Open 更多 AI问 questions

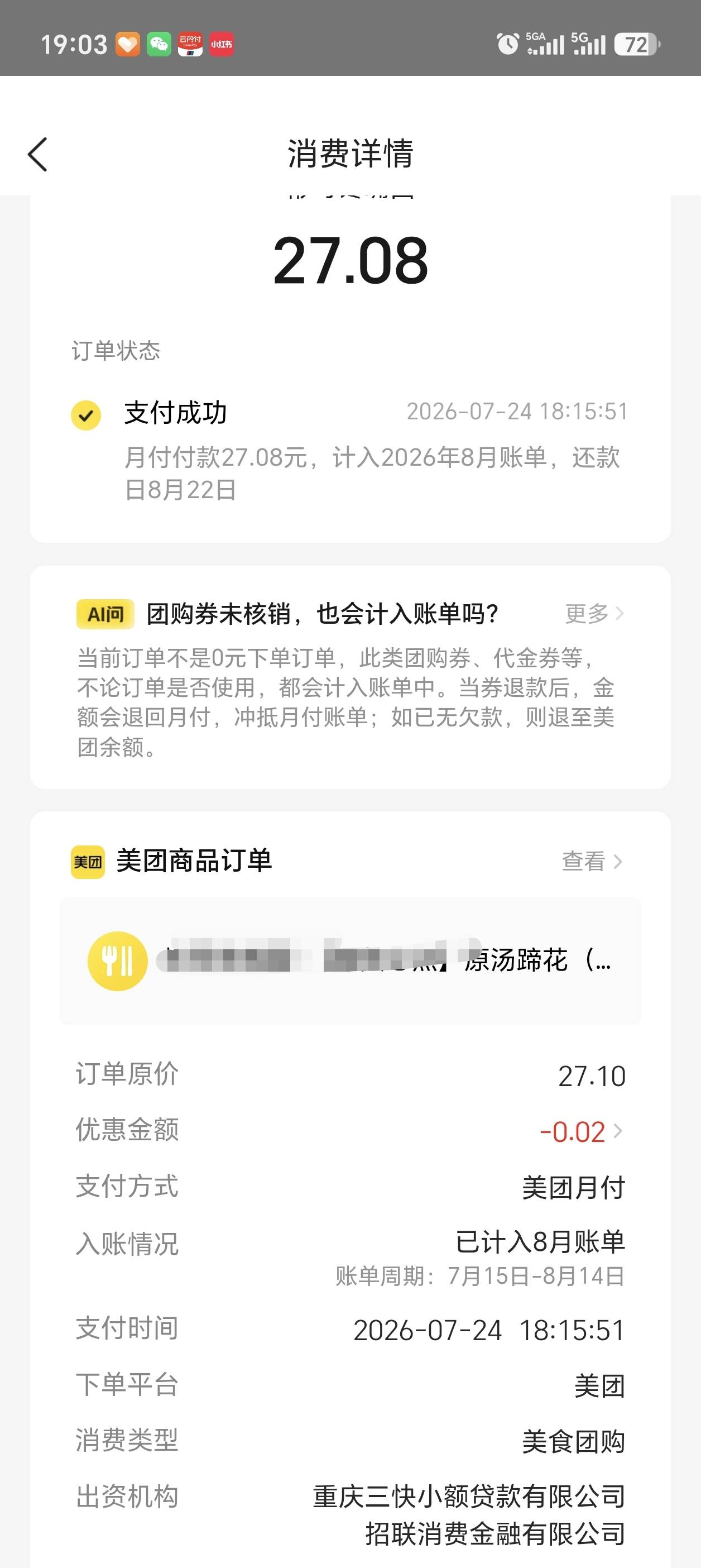pos(594,613)
